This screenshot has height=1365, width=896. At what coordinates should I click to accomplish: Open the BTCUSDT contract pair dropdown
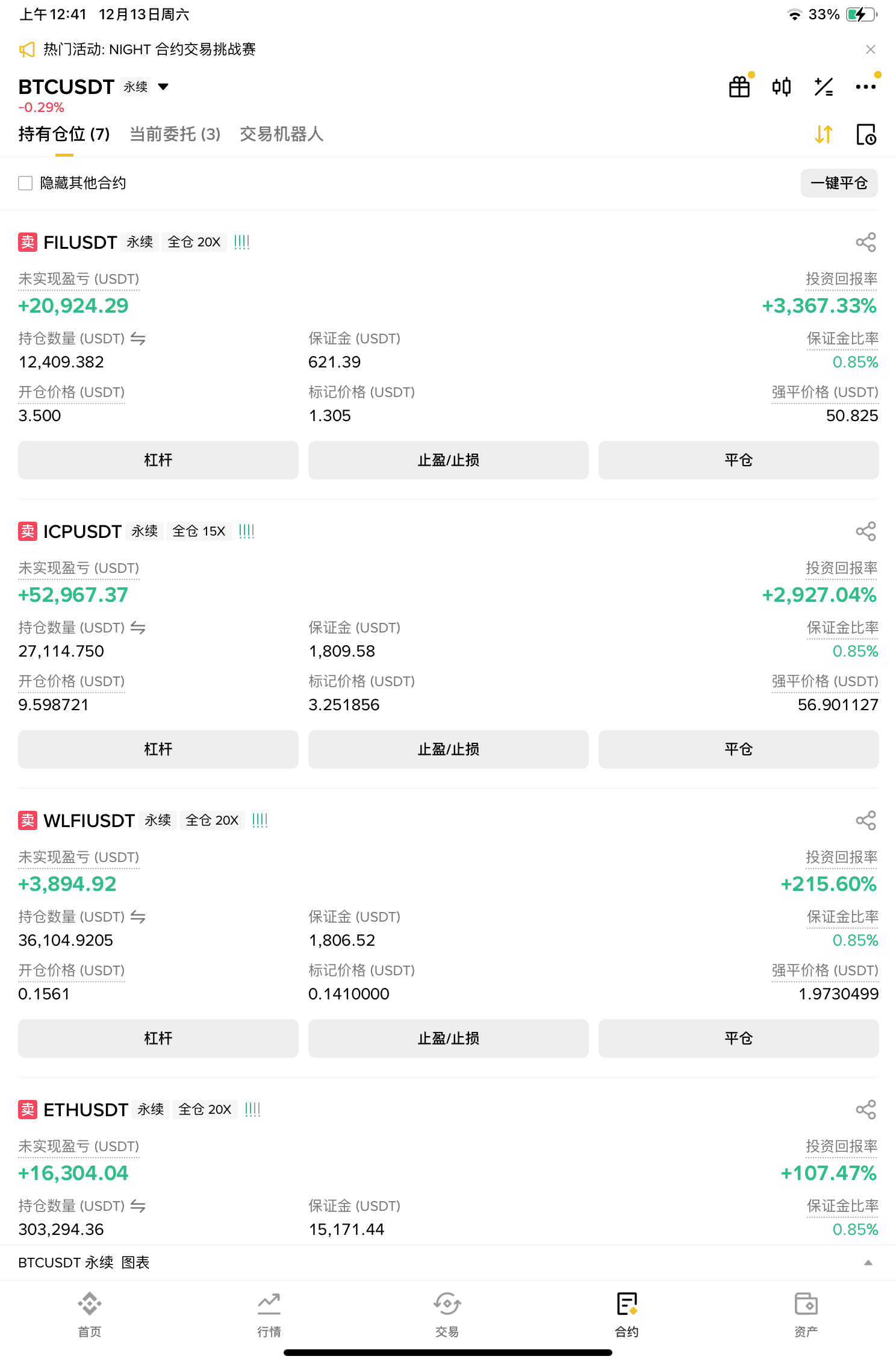[163, 87]
